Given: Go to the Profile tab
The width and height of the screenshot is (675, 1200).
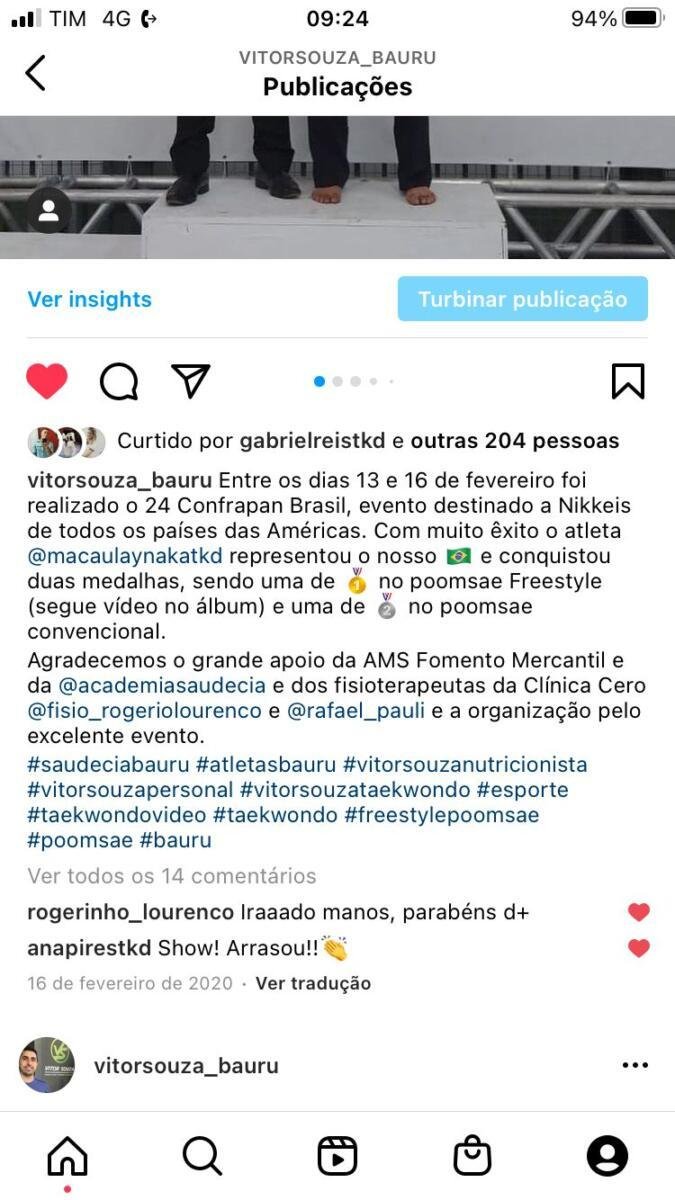Looking at the screenshot, I should click(x=607, y=1157).
